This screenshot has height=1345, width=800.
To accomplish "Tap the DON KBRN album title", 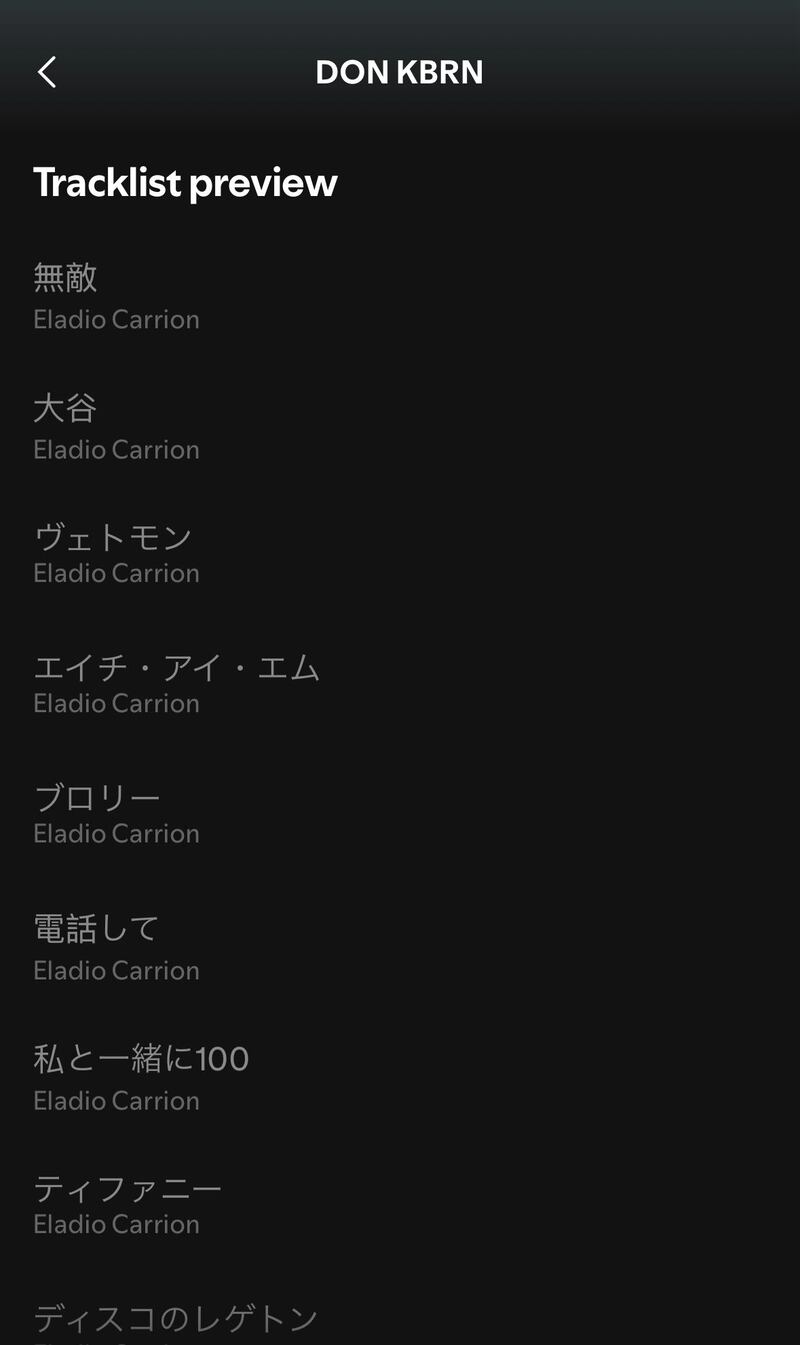I will coord(399,72).
